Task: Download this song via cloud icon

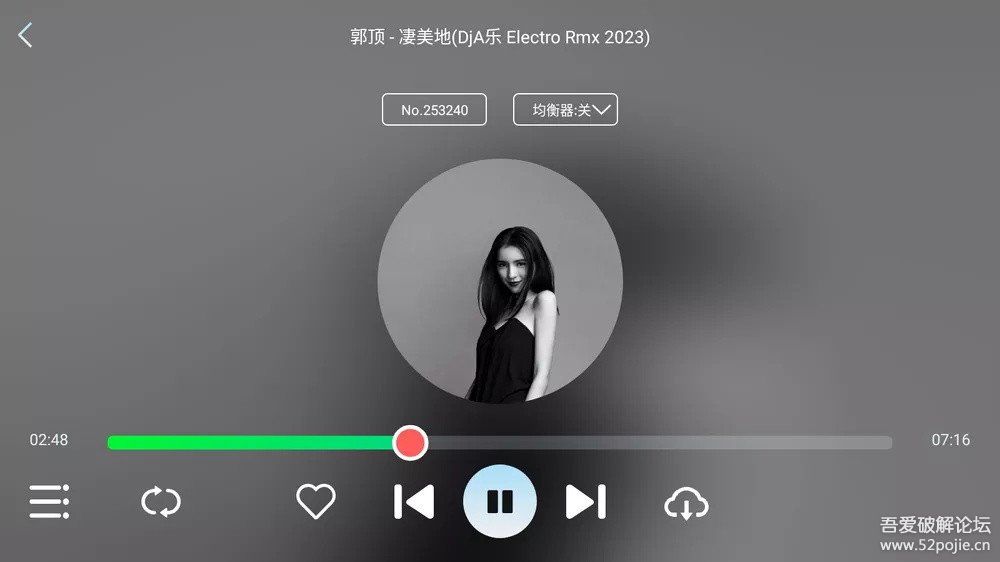Action: tap(686, 503)
